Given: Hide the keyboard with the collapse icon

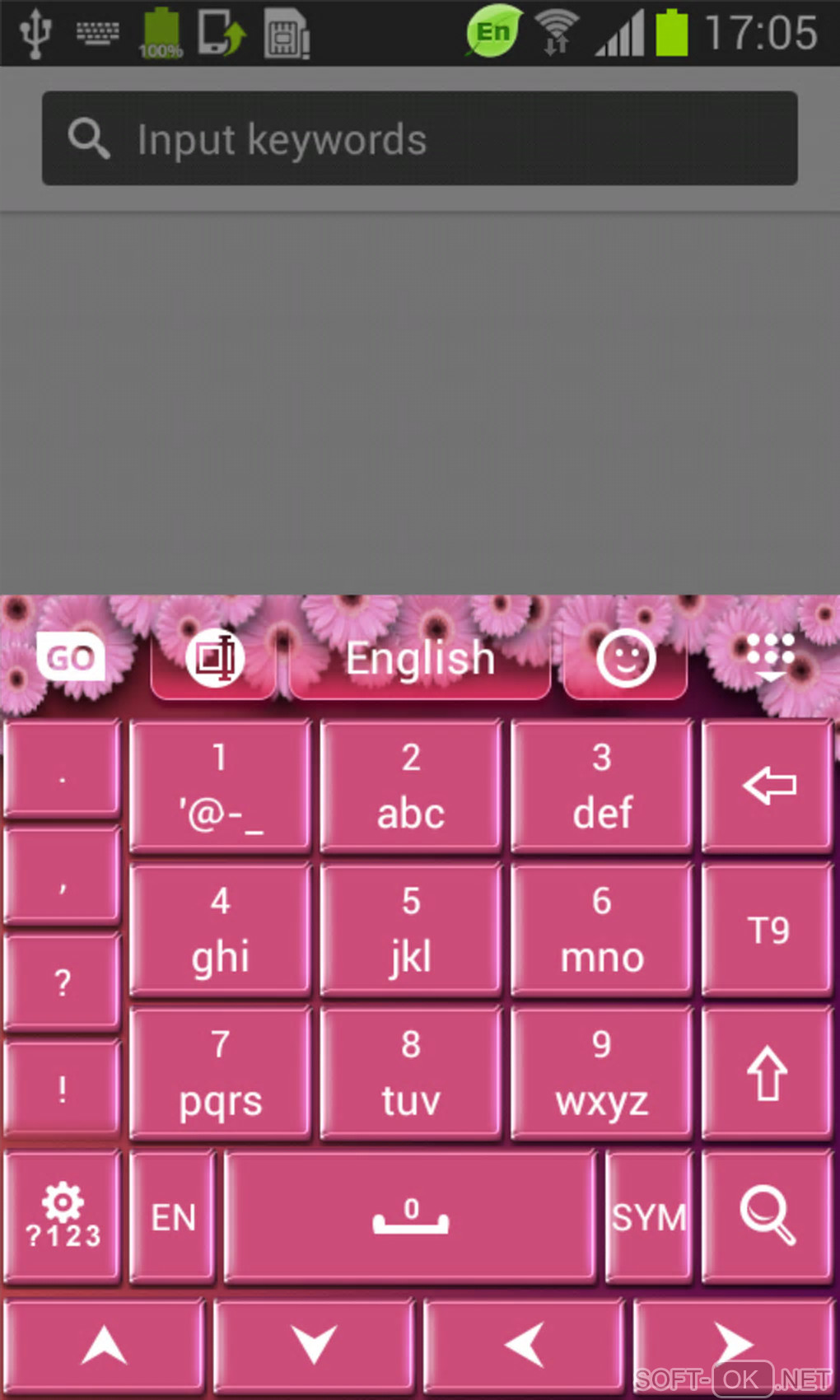Looking at the screenshot, I should (x=770, y=656).
